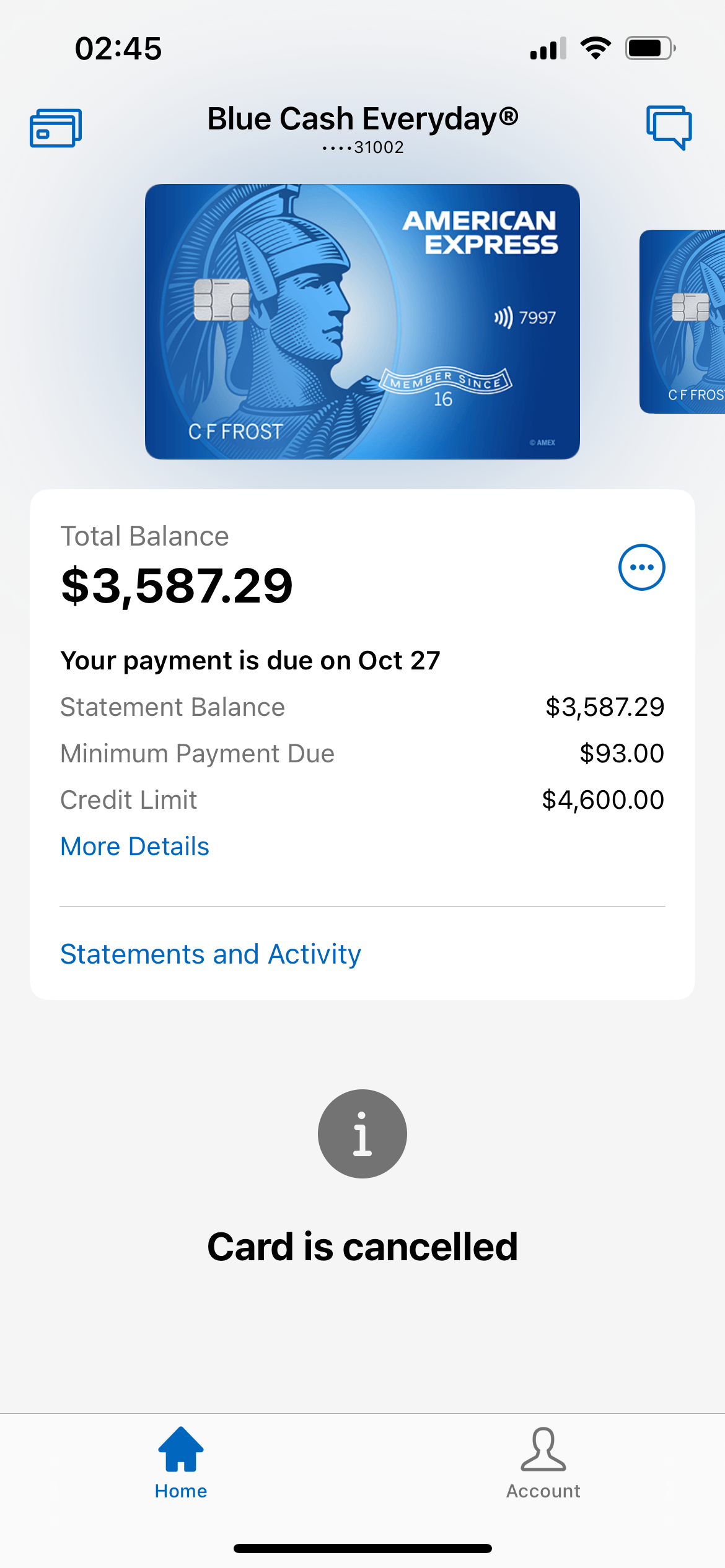Select the Blue Cash Everyday card ending 7997

coord(362,321)
